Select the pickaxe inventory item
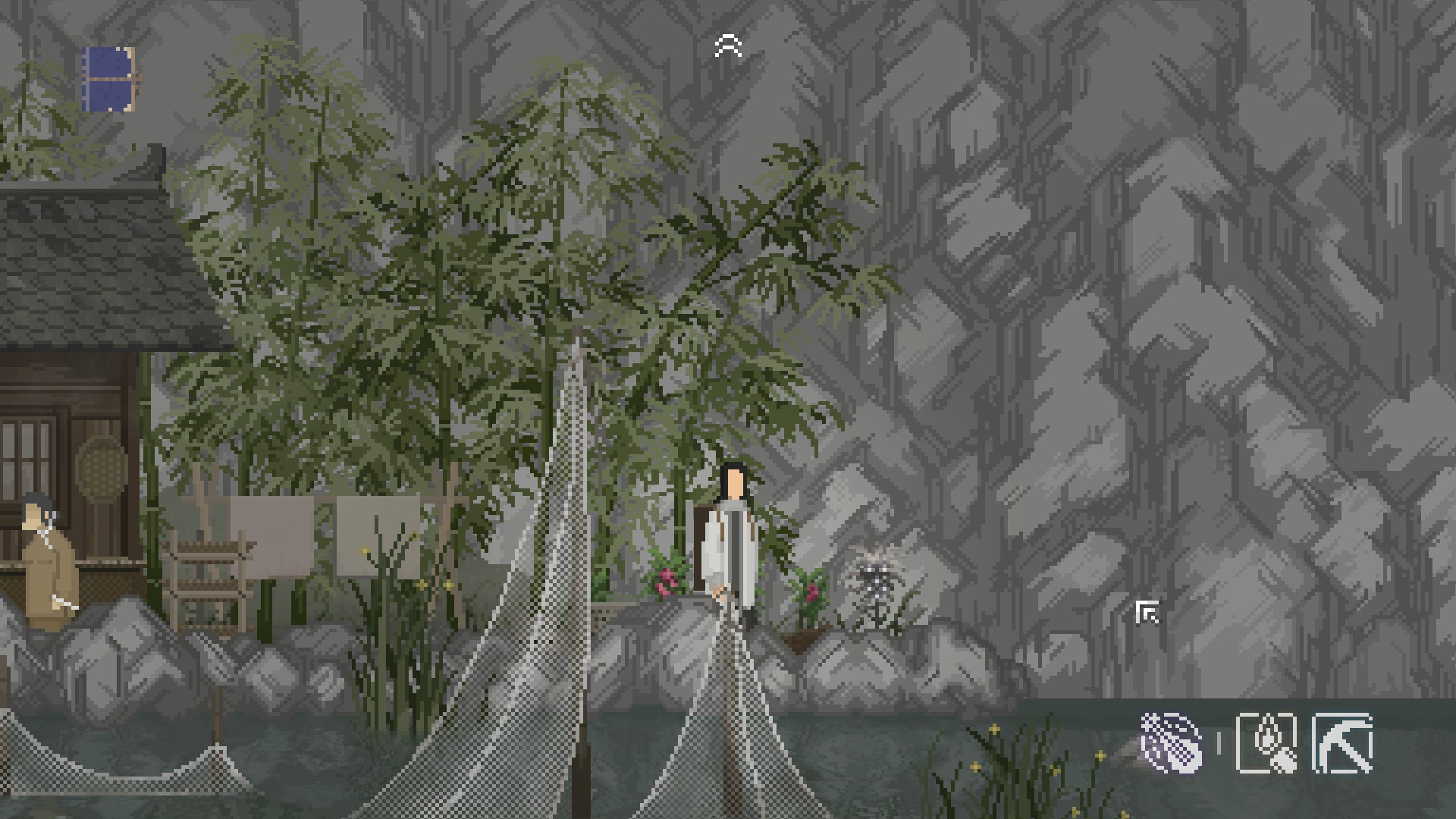1456x819 pixels. pos(1342,743)
